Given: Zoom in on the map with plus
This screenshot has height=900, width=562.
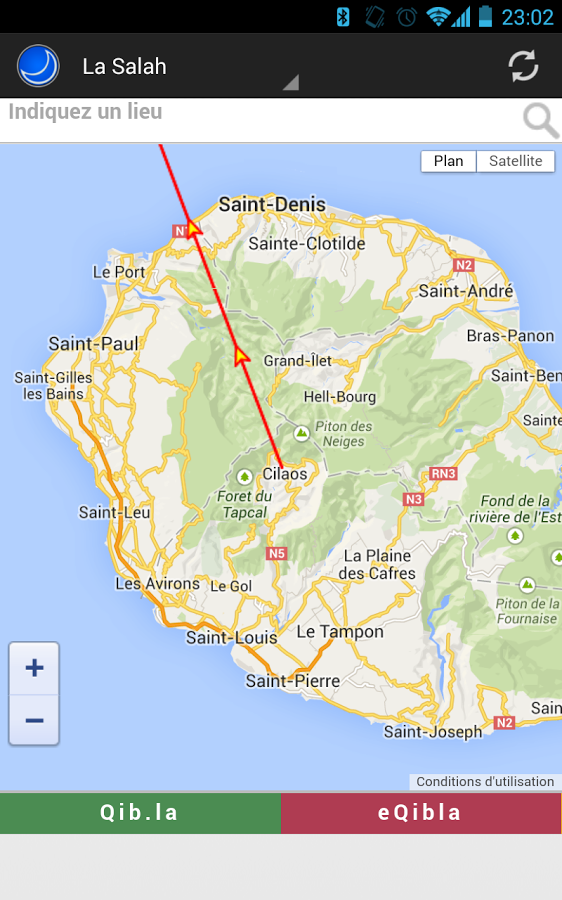Looking at the screenshot, I should (x=34, y=668).
